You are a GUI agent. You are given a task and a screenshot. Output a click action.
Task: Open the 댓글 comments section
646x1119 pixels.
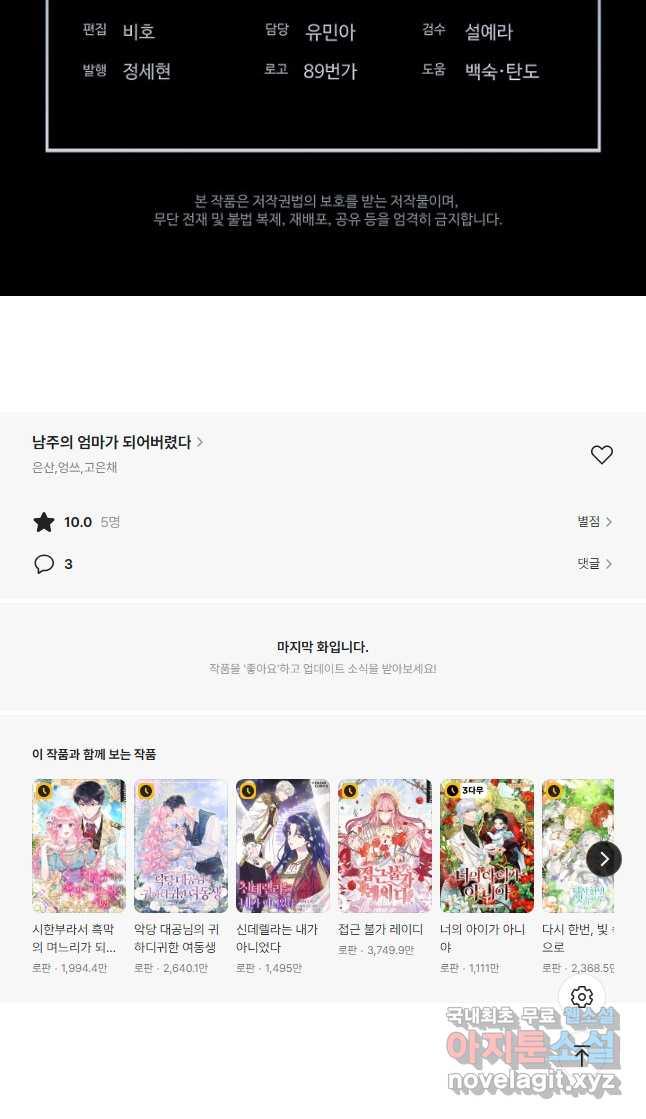coord(594,564)
